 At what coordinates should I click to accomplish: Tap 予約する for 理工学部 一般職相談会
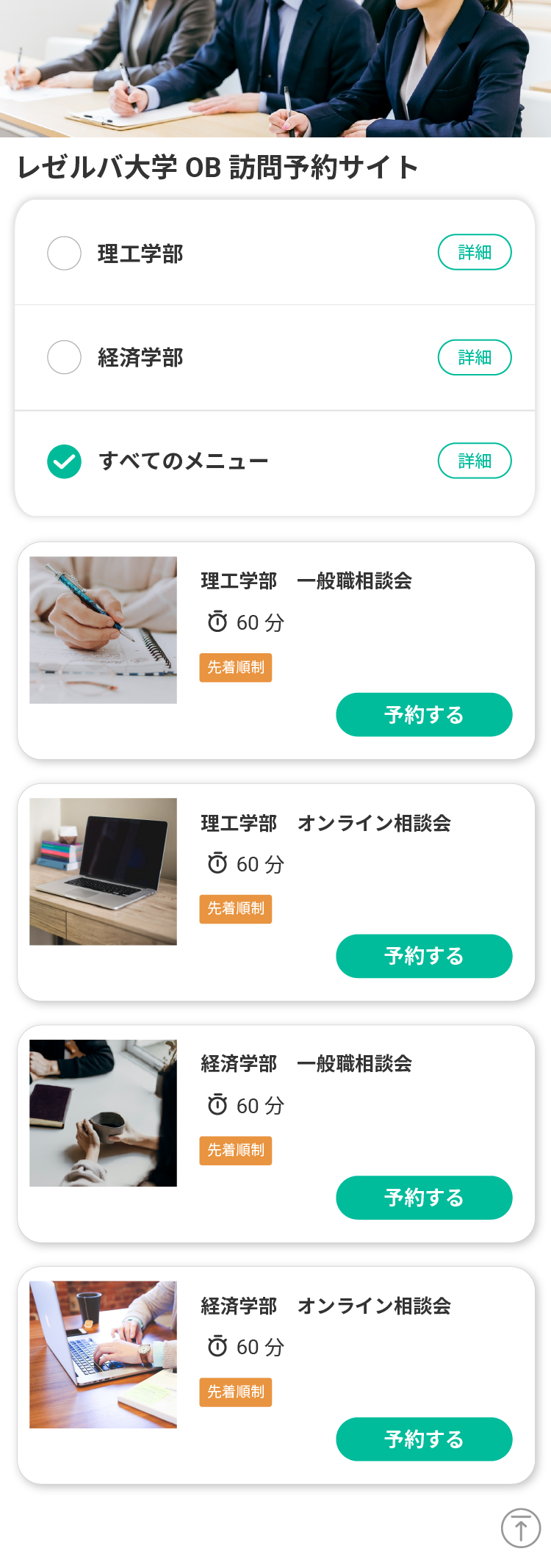pyautogui.click(x=424, y=714)
